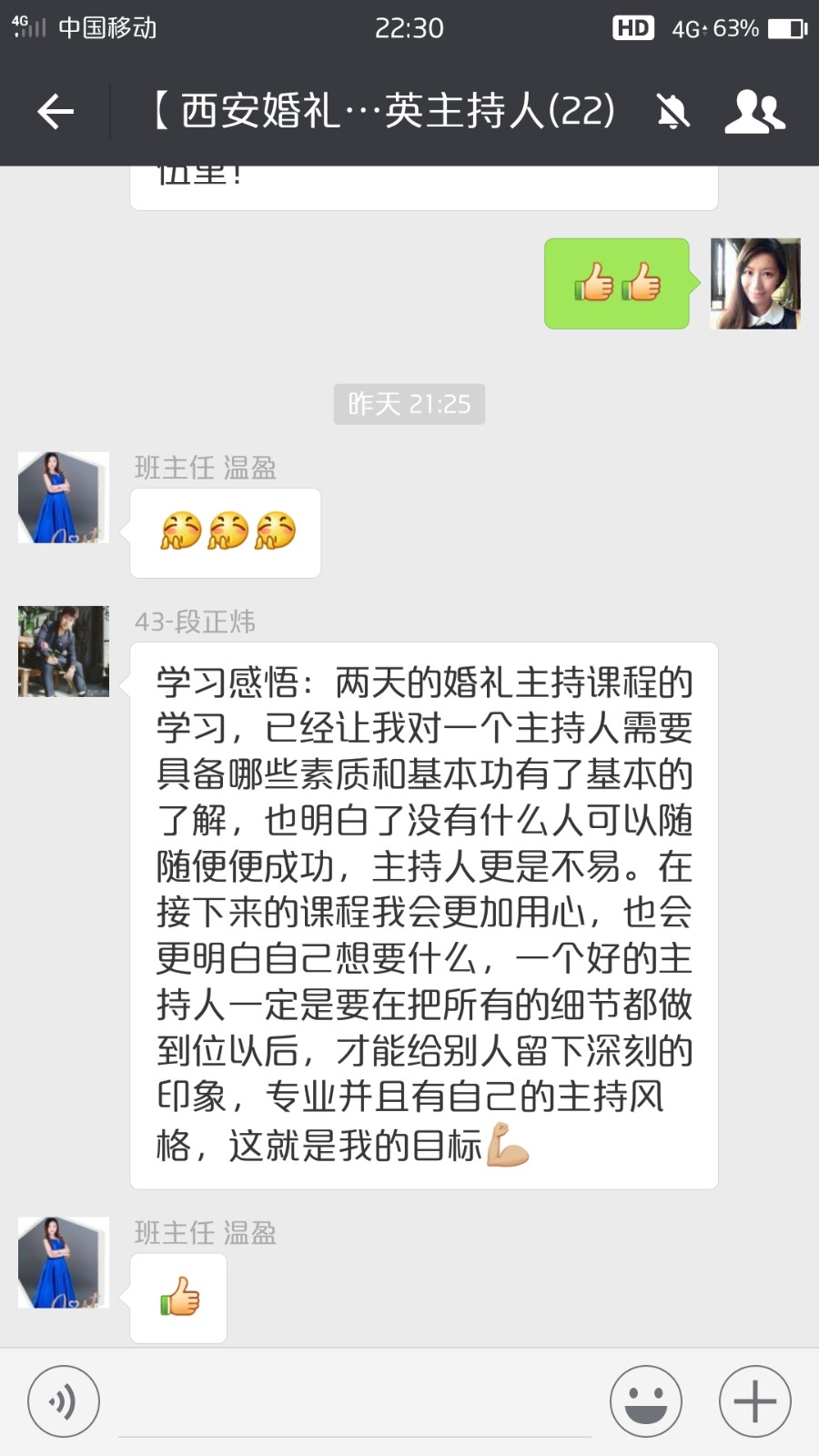Open the plus attachment menu
Viewport: 819px width, 1456px height.
(x=754, y=1401)
